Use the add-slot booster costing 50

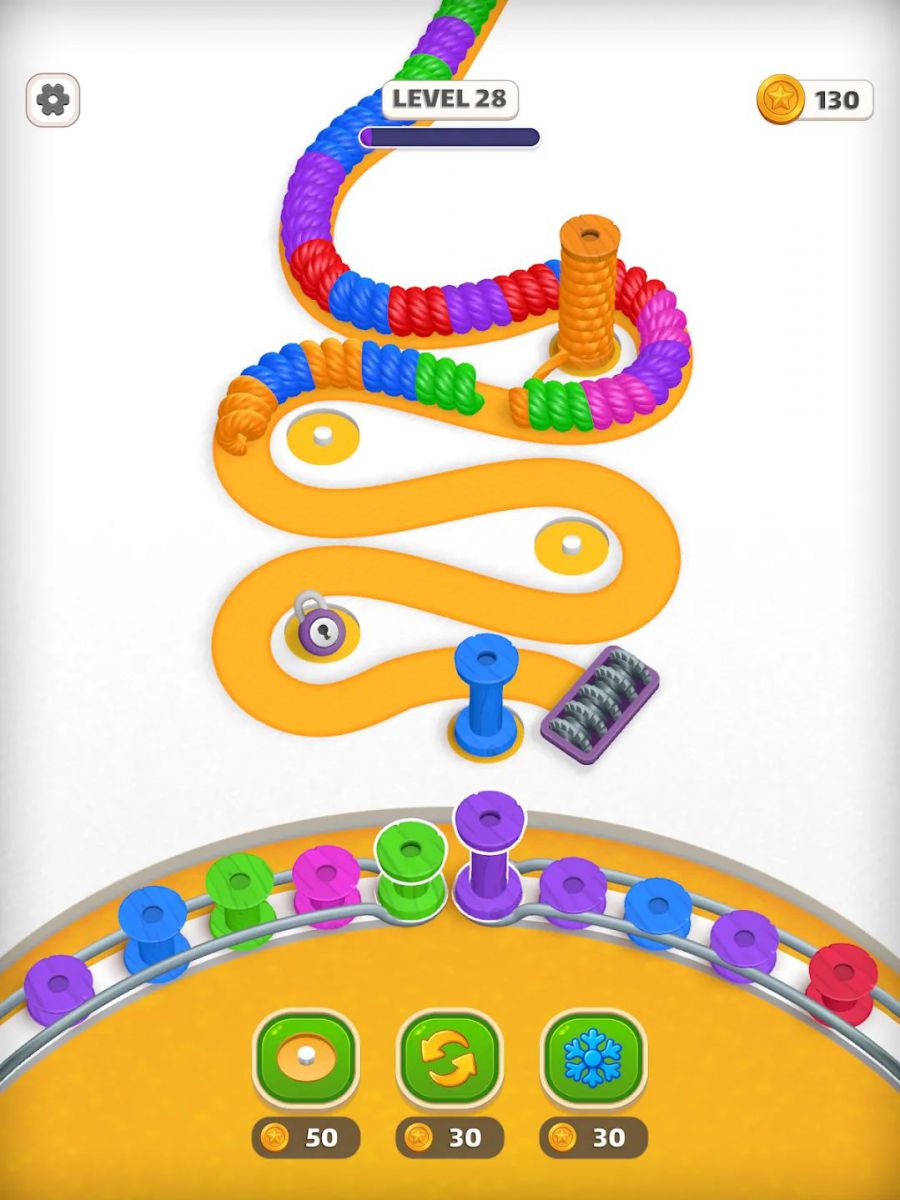click(x=306, y=1060)
